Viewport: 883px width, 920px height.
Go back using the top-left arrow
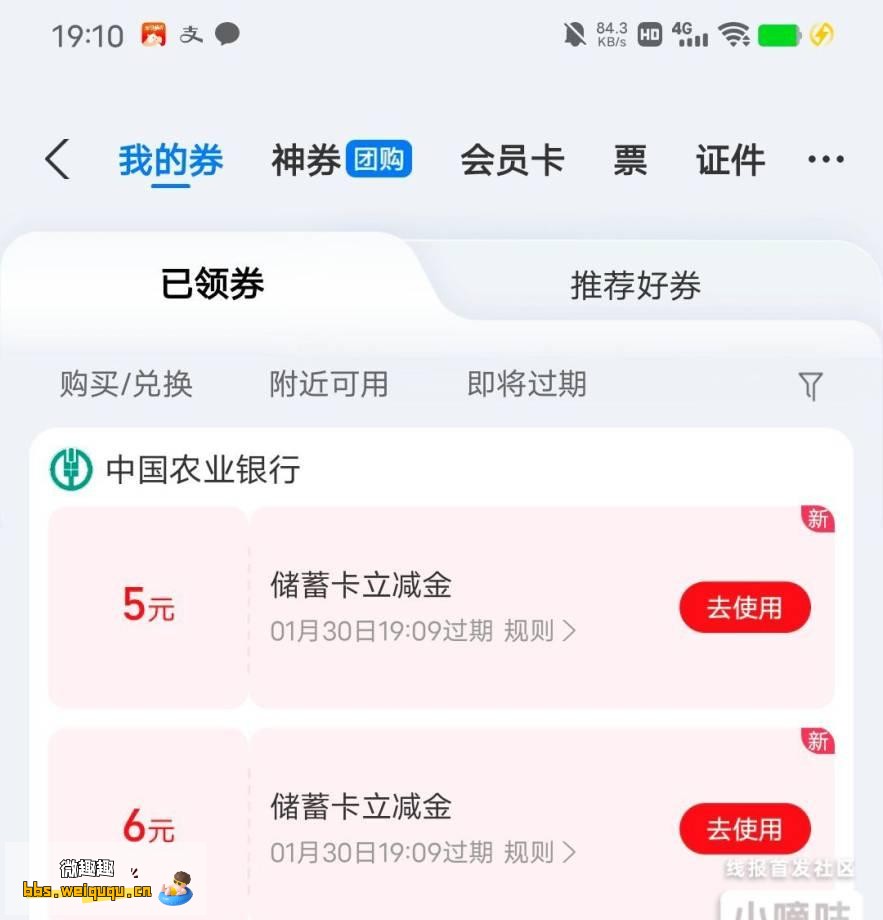(x=58, y=160)
